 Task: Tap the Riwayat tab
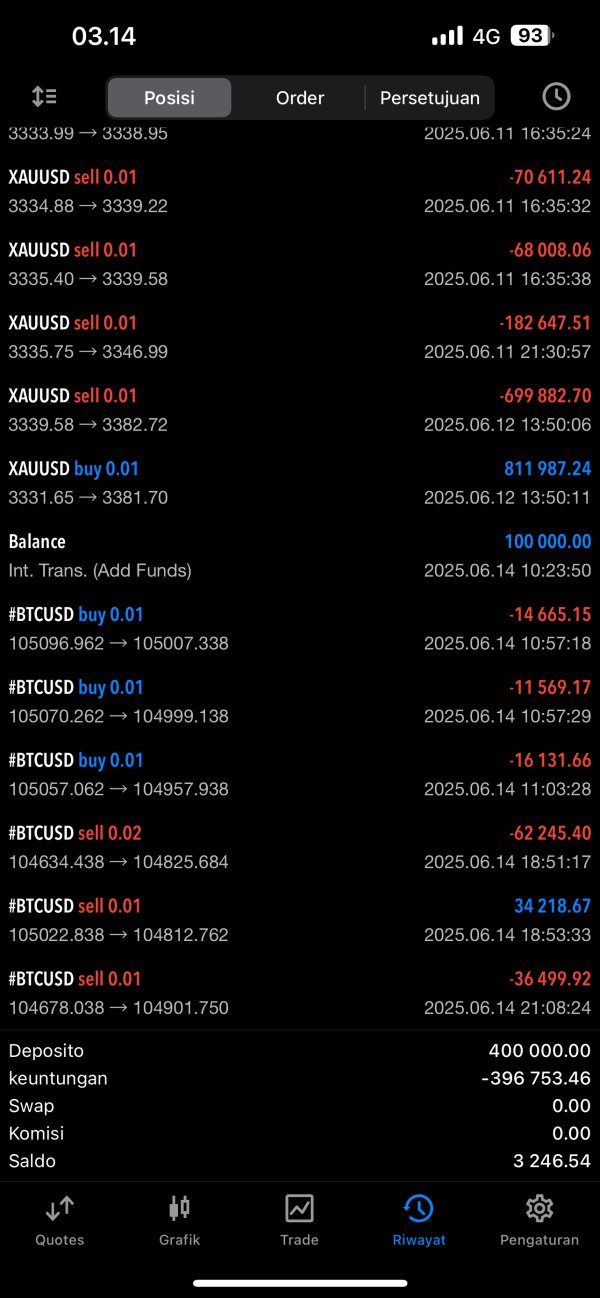click(419, 1220)
